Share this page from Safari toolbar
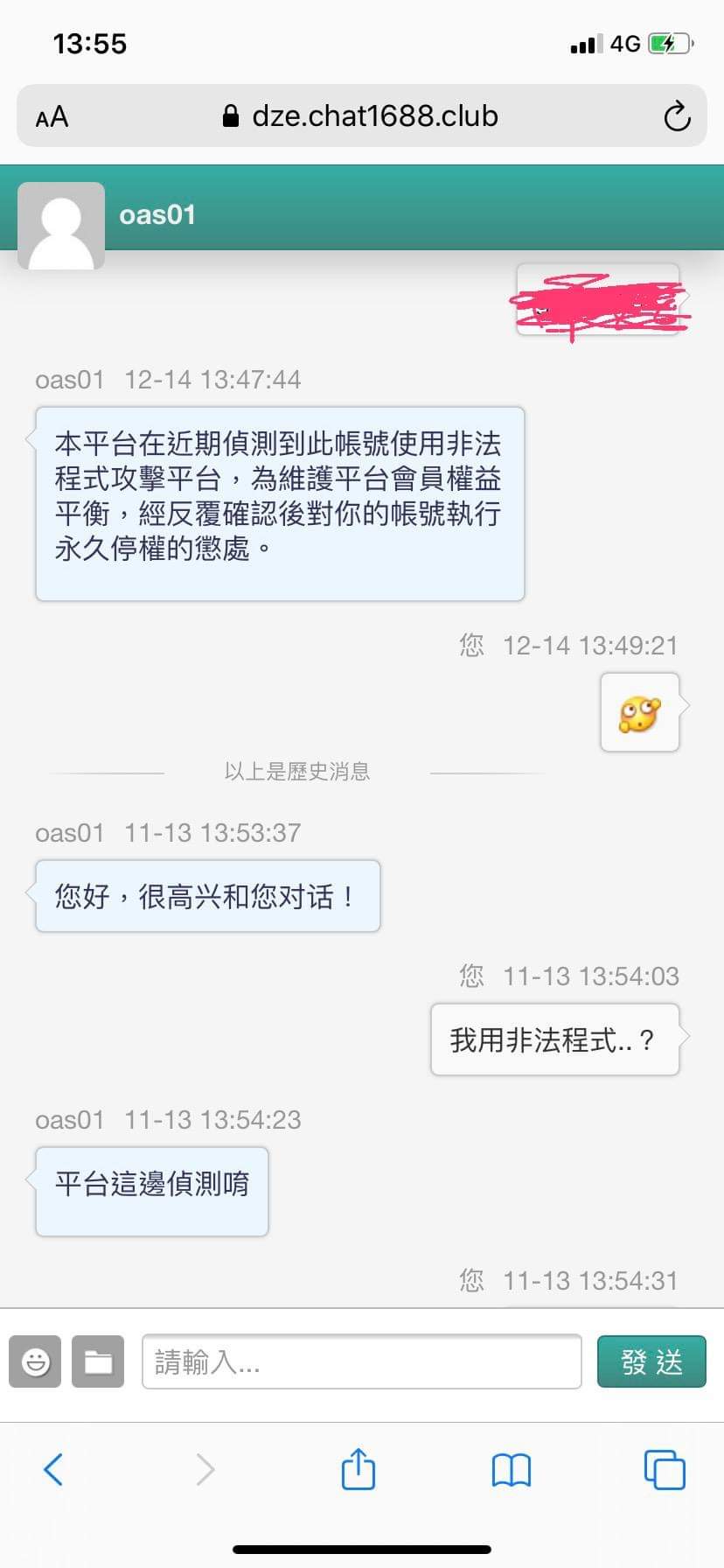This screenshot has width=724, height=1568. pyautogui.click(x=359, y=1469)
